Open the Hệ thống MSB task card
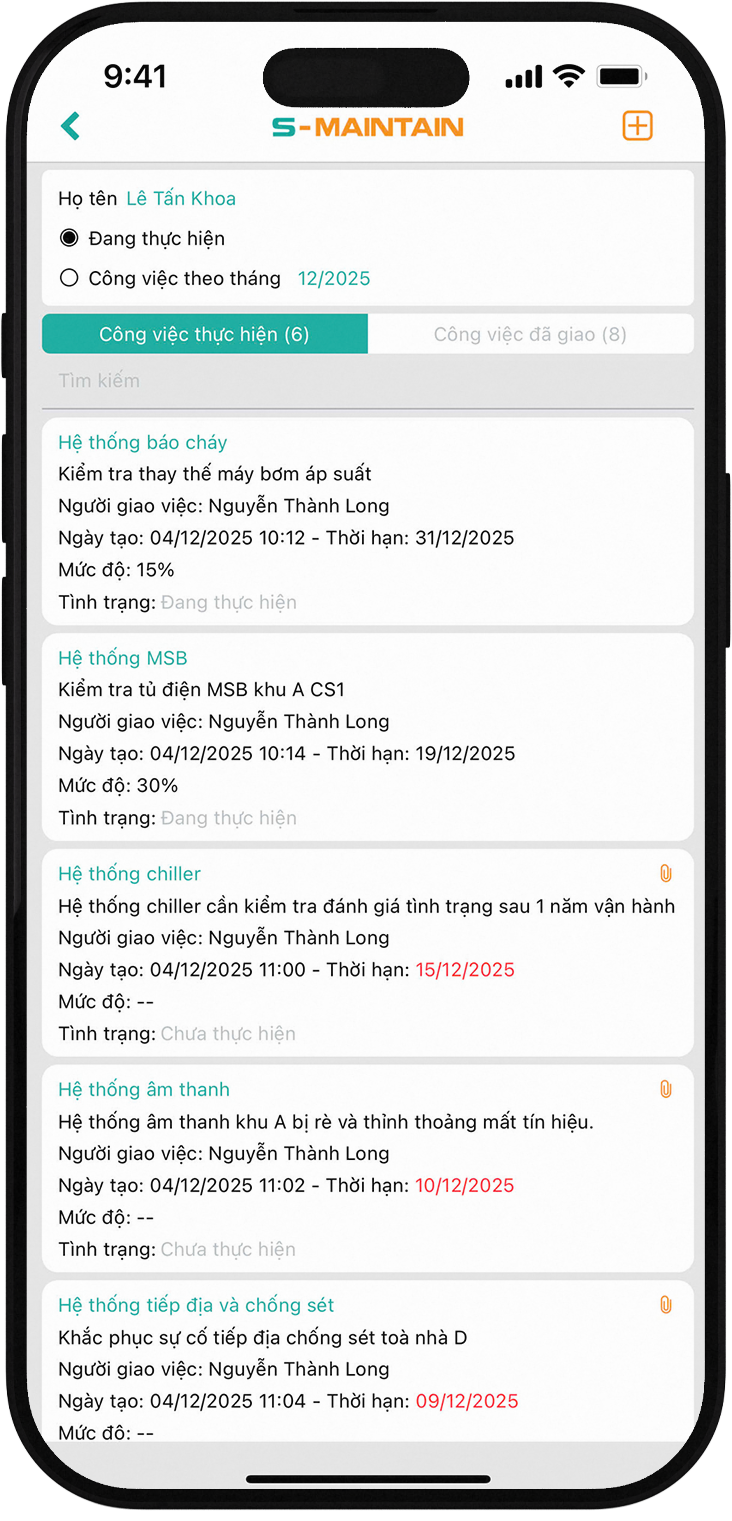This screenshot has height=1521, width=732. click(x=366, y=737)
